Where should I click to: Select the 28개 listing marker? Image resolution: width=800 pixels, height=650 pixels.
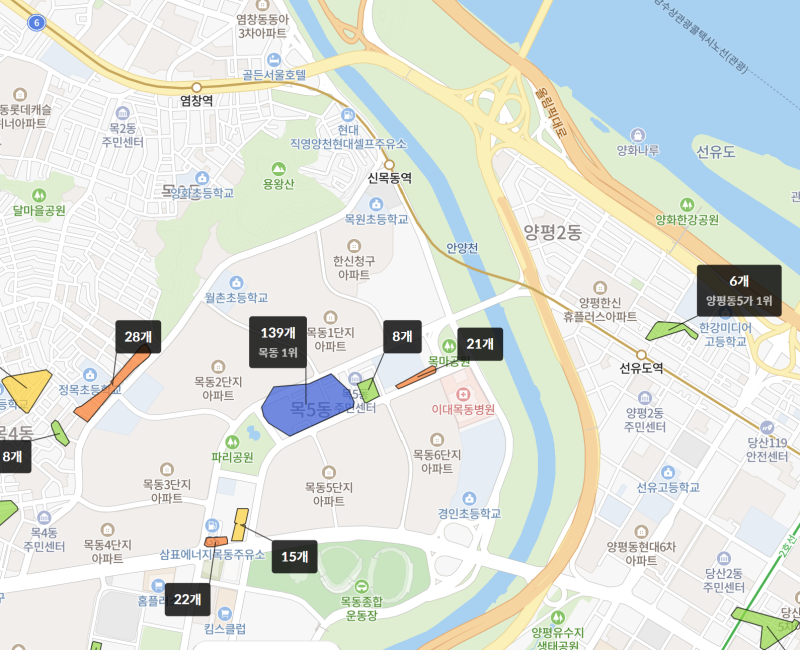tap(138, 337)
